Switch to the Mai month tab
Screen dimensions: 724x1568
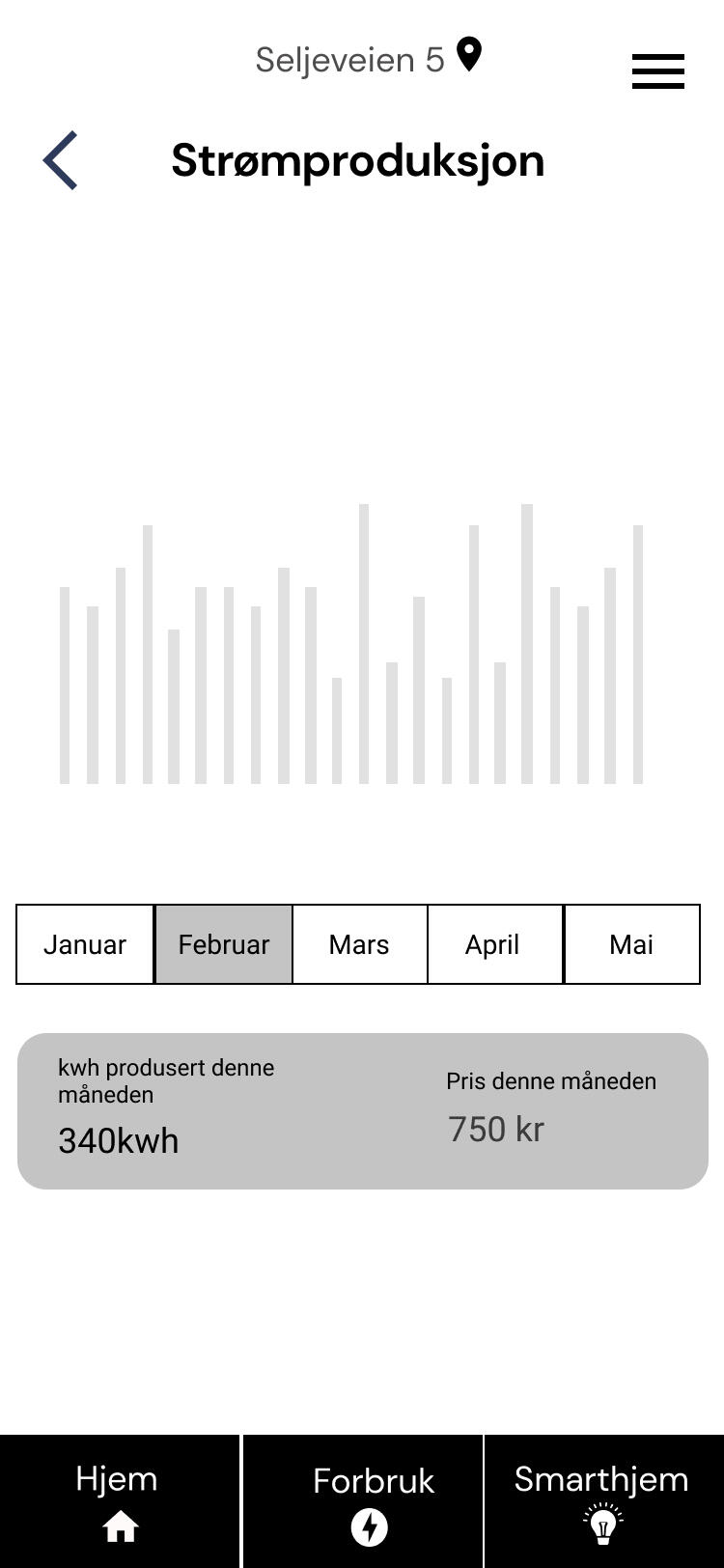[x=631, y=944]
